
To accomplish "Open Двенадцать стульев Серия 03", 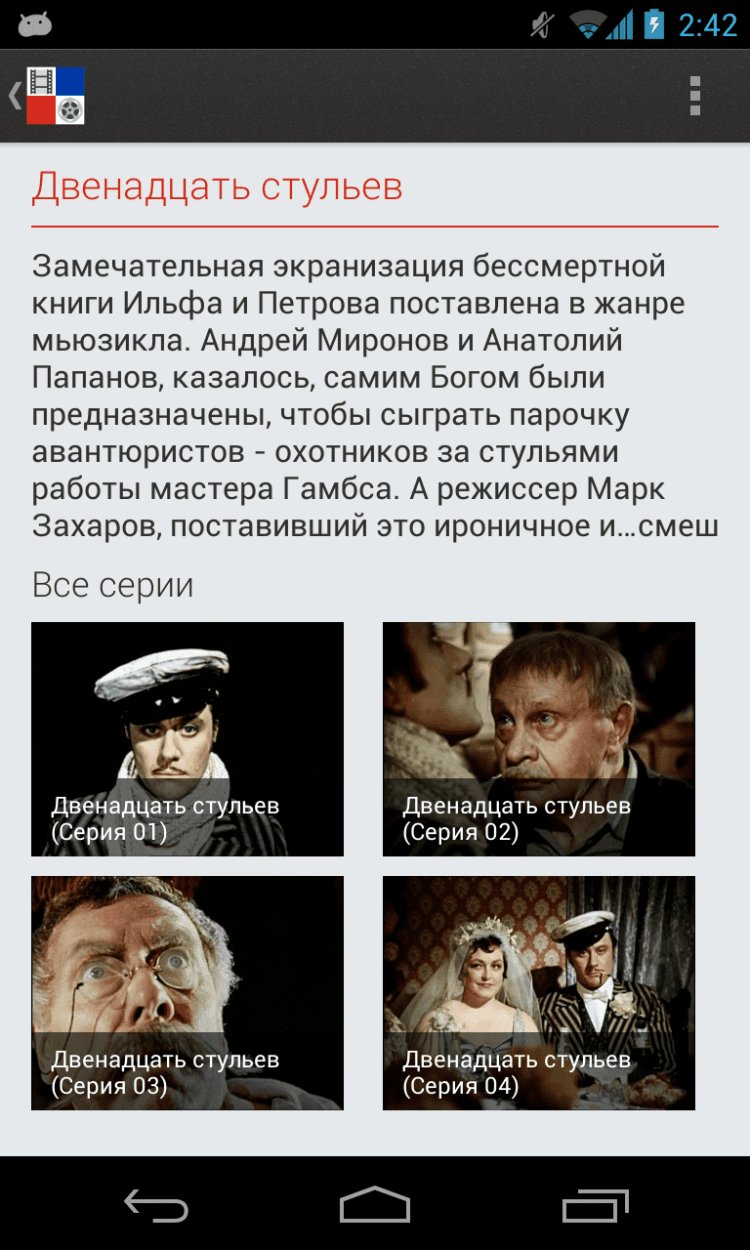I will [187, 993].
